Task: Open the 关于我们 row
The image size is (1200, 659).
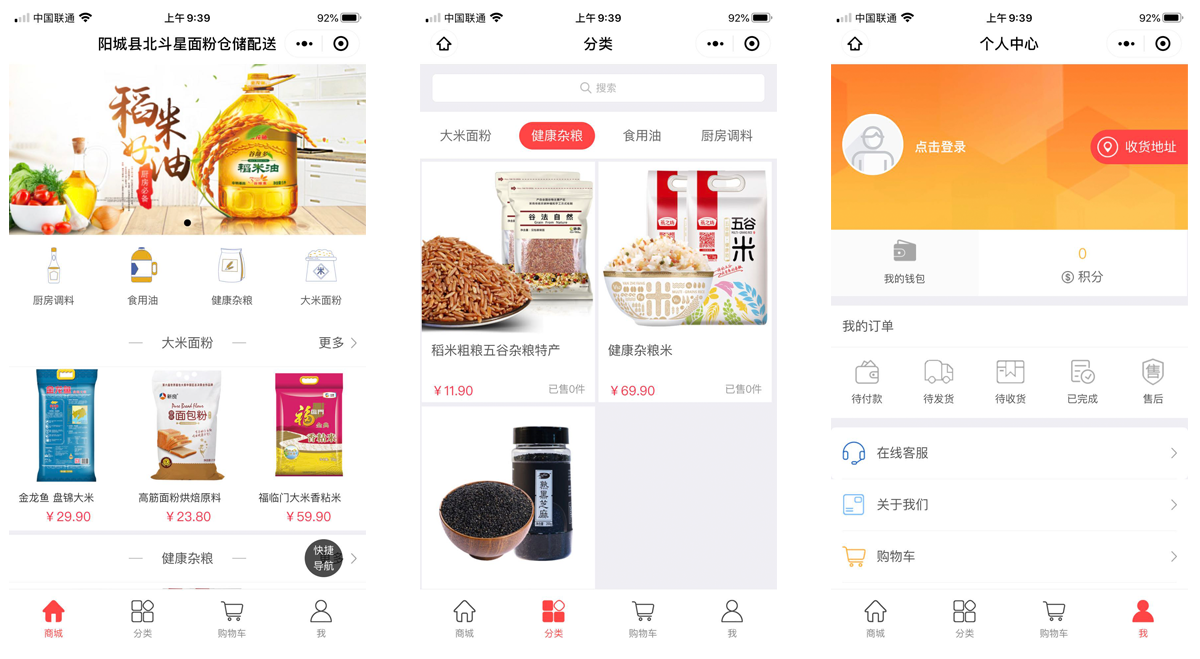Action: 1009,505
